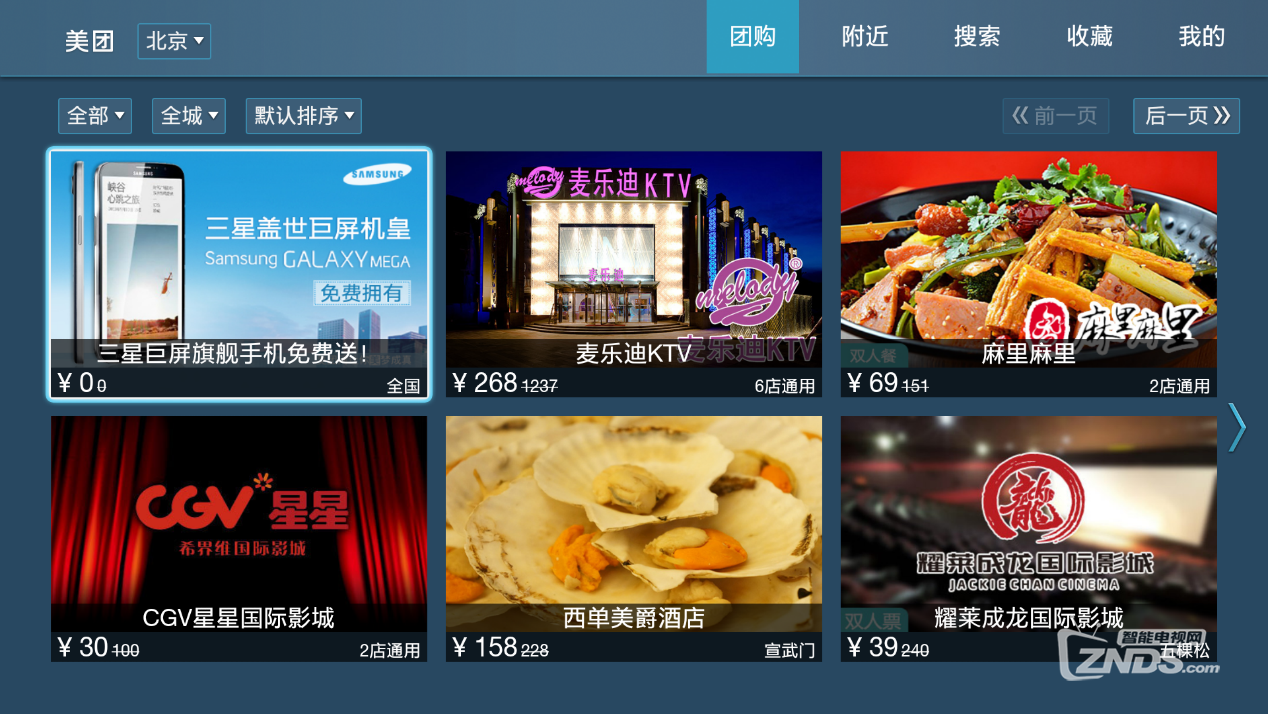Go to next page with 后一页

(1186, 116)
